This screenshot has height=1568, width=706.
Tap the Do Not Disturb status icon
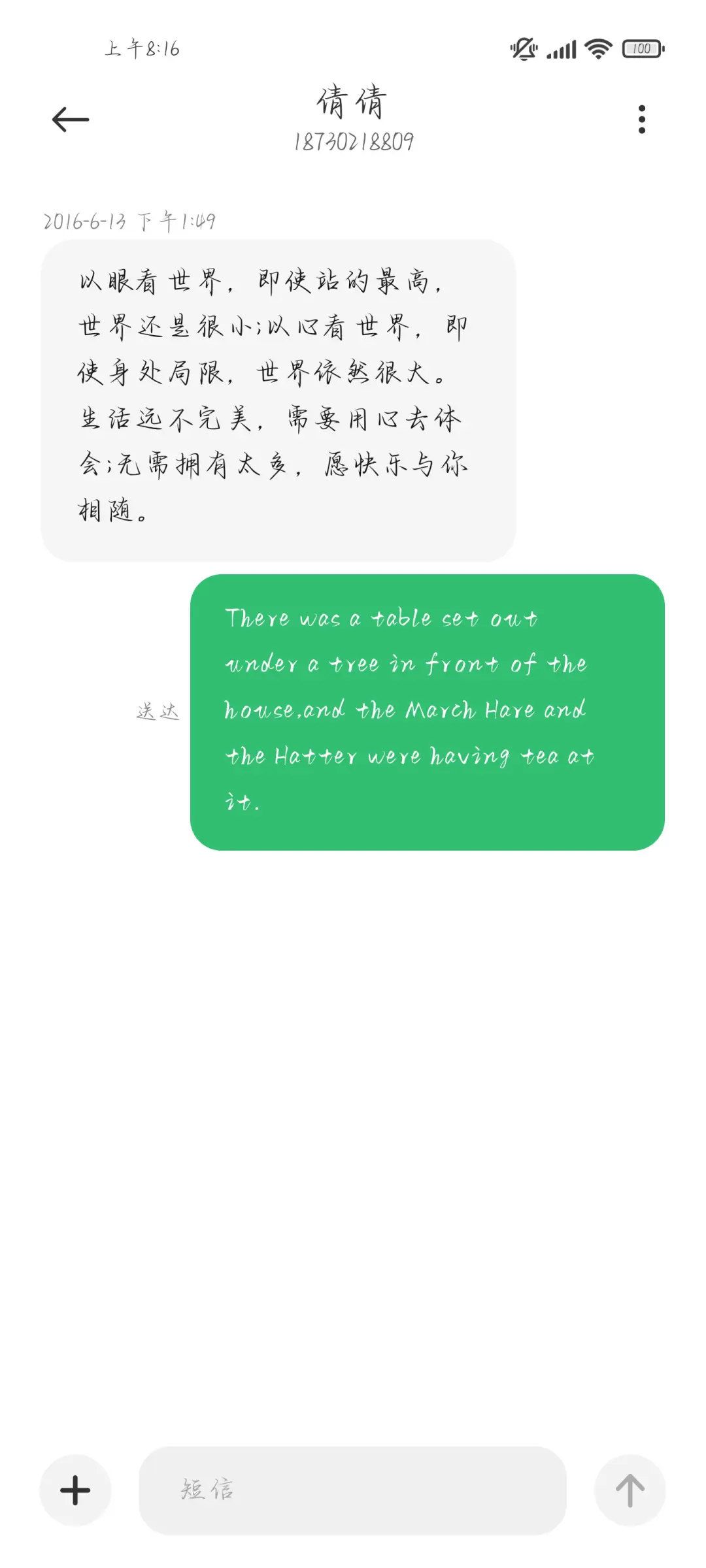click(523, 48)
